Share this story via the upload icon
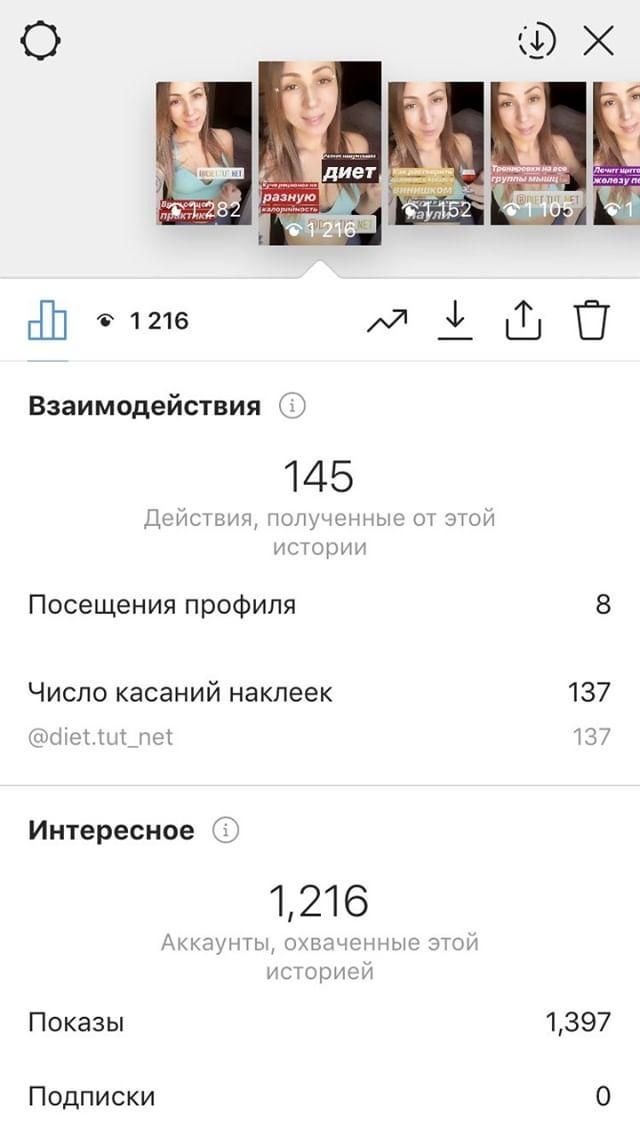The width and height of the screenshot is (640, 1137). 523,321
